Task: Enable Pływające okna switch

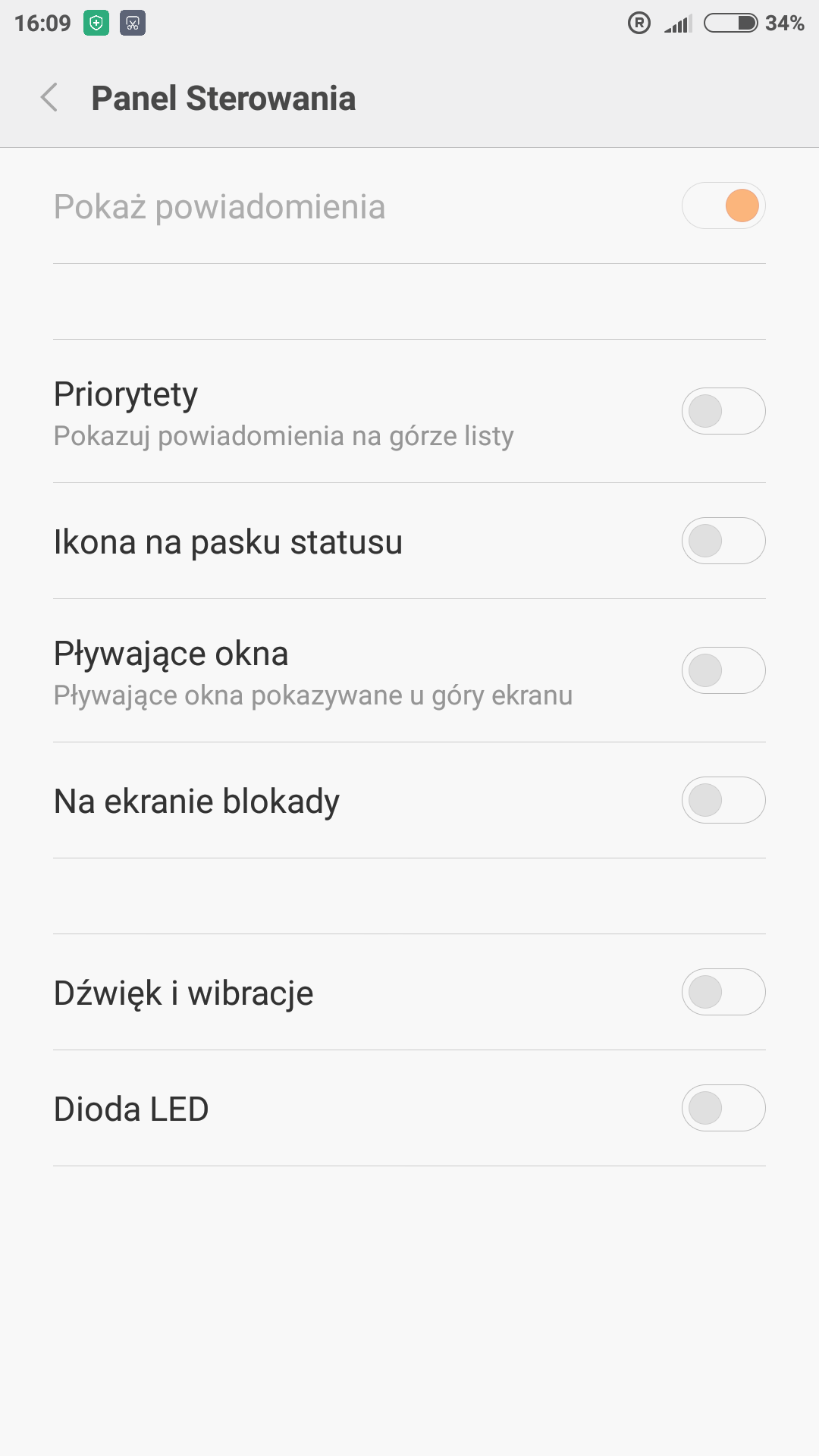Action: pos(723,670)
